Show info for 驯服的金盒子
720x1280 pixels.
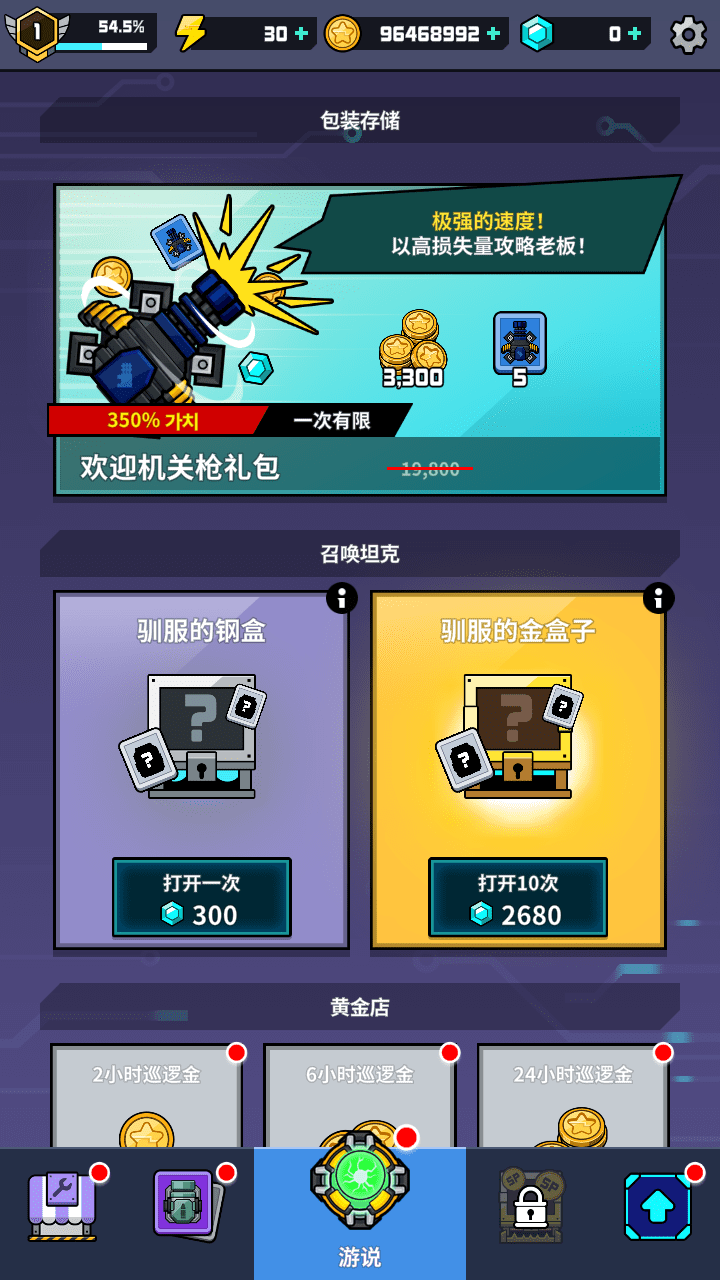coord(658,598)
